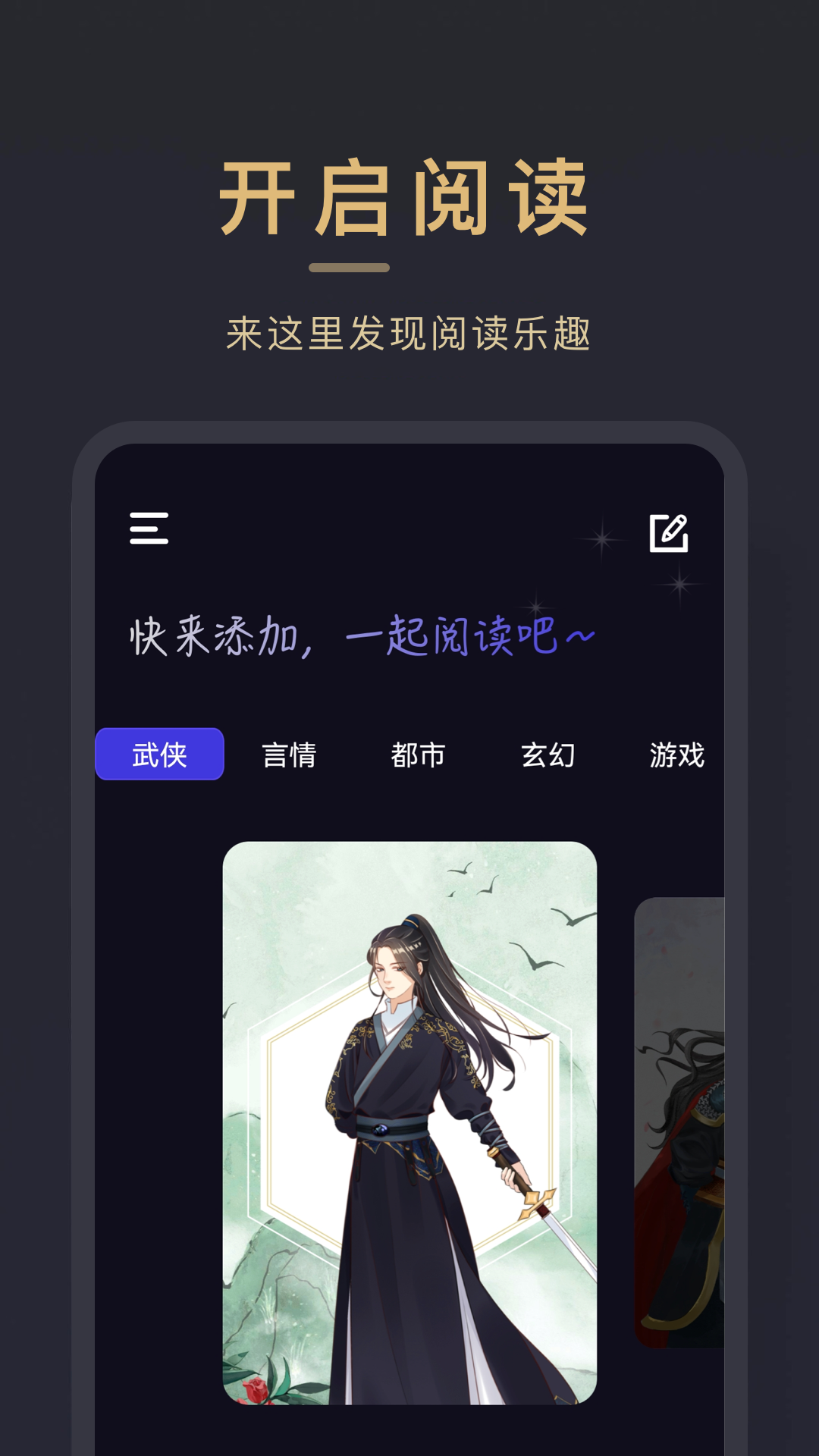The height and width of the screenshot is (1456, 819).
Task: Tap the 来这里发现阅读乐趣 subtitle
Action: [x=409, y=329]
